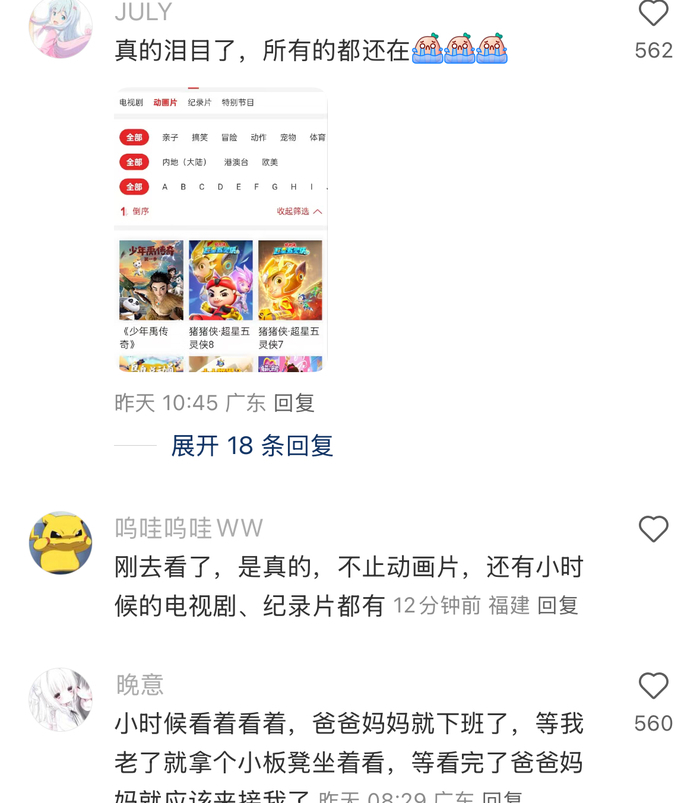700x803 pixels.
Task: Open 呜哇呜哇WW's profile avatar
Action: tap(60, 543)
